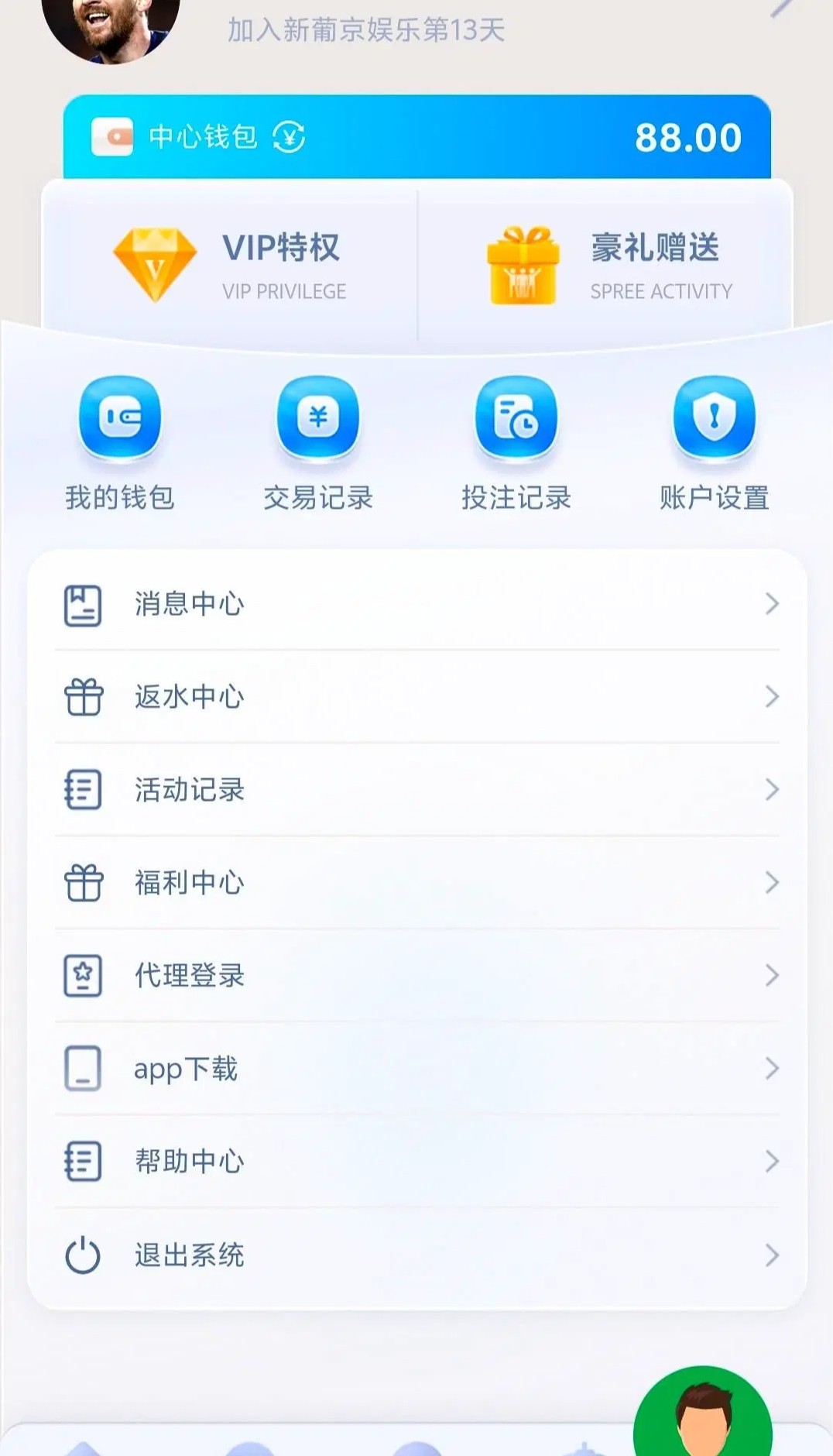The image size is (833, 1456).
Task: Open 帮助中心 help center
Action: pos(416,1162)
